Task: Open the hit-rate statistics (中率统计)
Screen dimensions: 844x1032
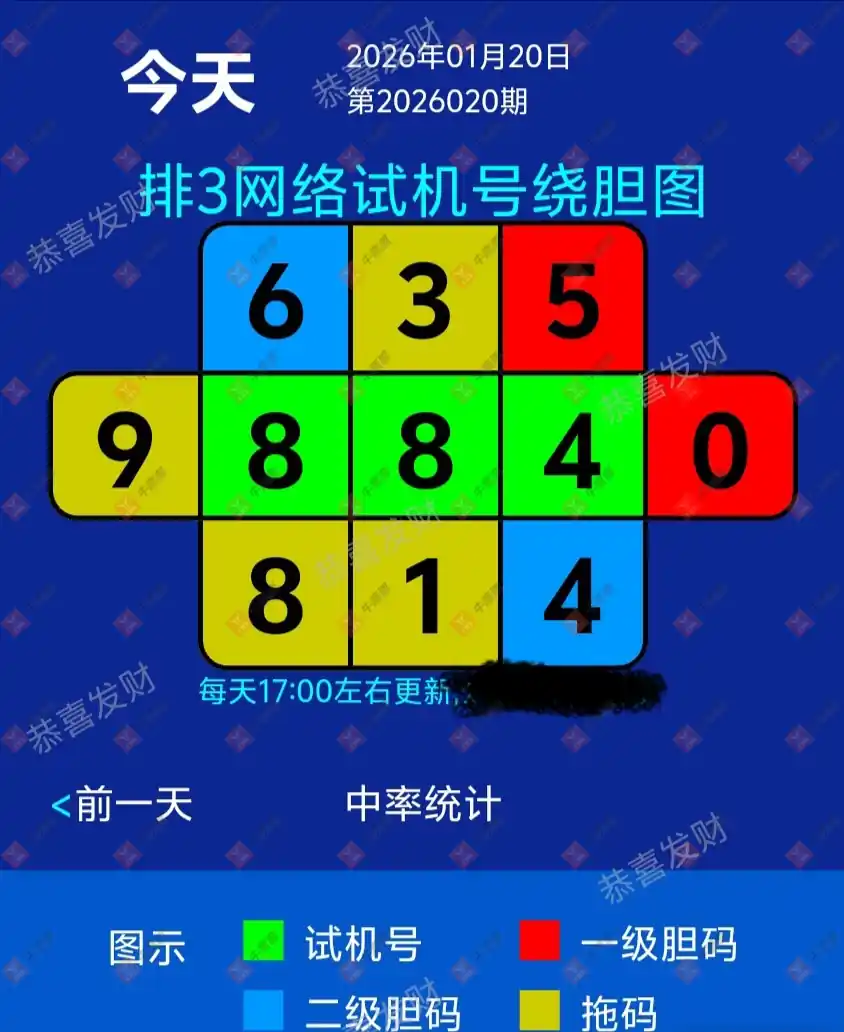Action: click(x=422, y=804)
